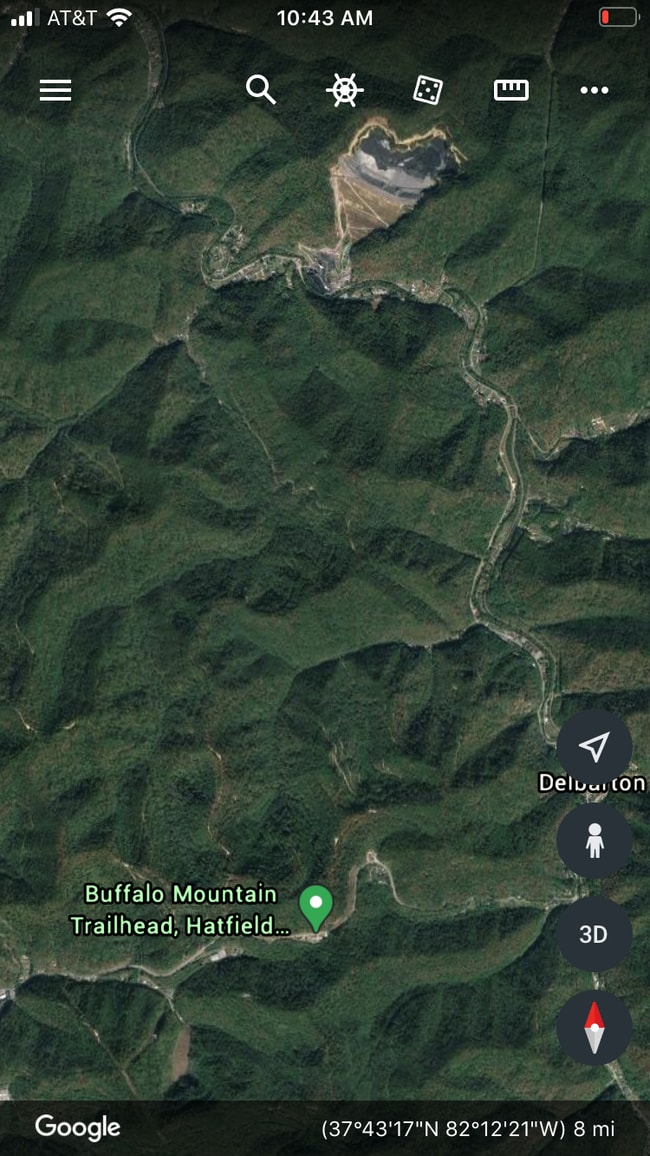Fly to my current location
This screenshot has width=650, height=1156.
click(x=594, y=747)
